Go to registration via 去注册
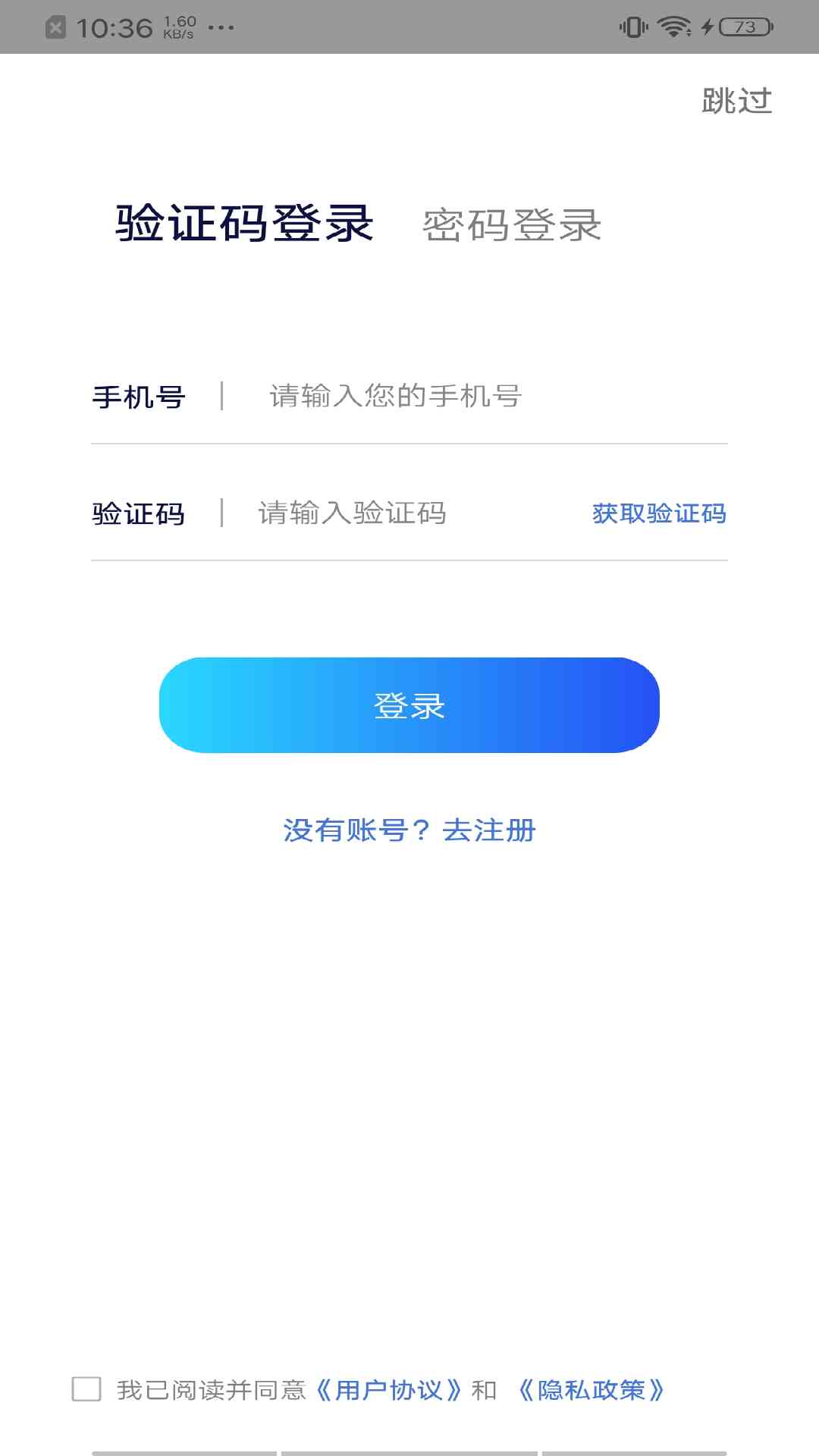Image resolution: width=819 pixels, height=1456 pixels. pos(489,830)
